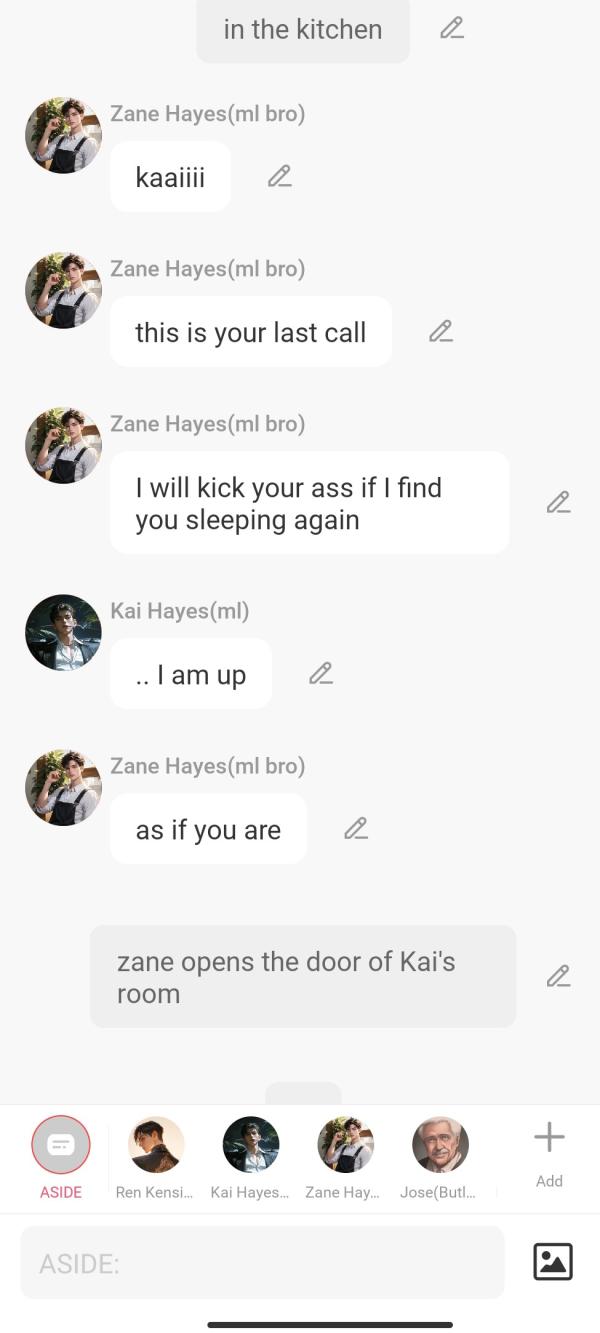The width and height of the screenshot is (600, 1333).
Task: Edit the 'in the kitchen' aside
Action: [x=452, y=28]
